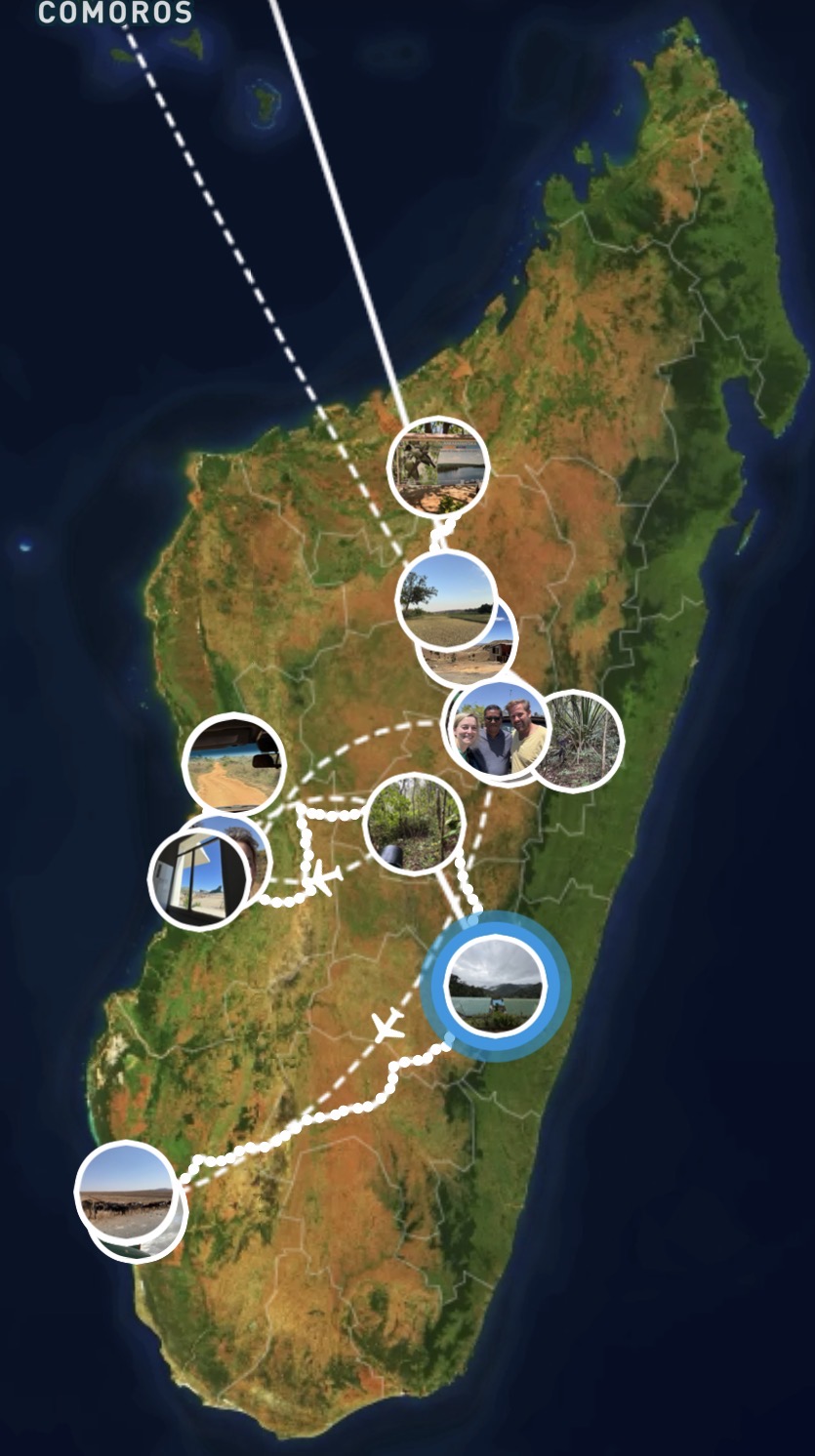Open the three-person selfie step
The height and width of the screenshot is (1456, 815).
pos(498,733)
